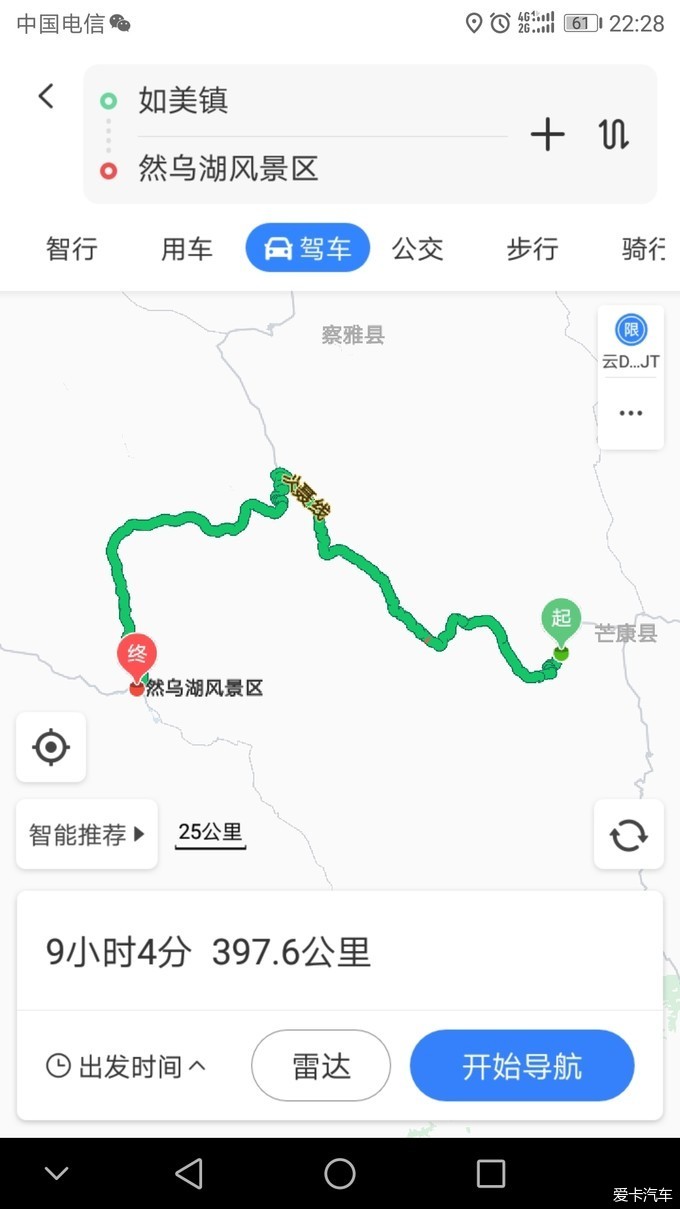Center map on my current location
This screenshot has width=680, height=1209.
(x=51, y=747)
